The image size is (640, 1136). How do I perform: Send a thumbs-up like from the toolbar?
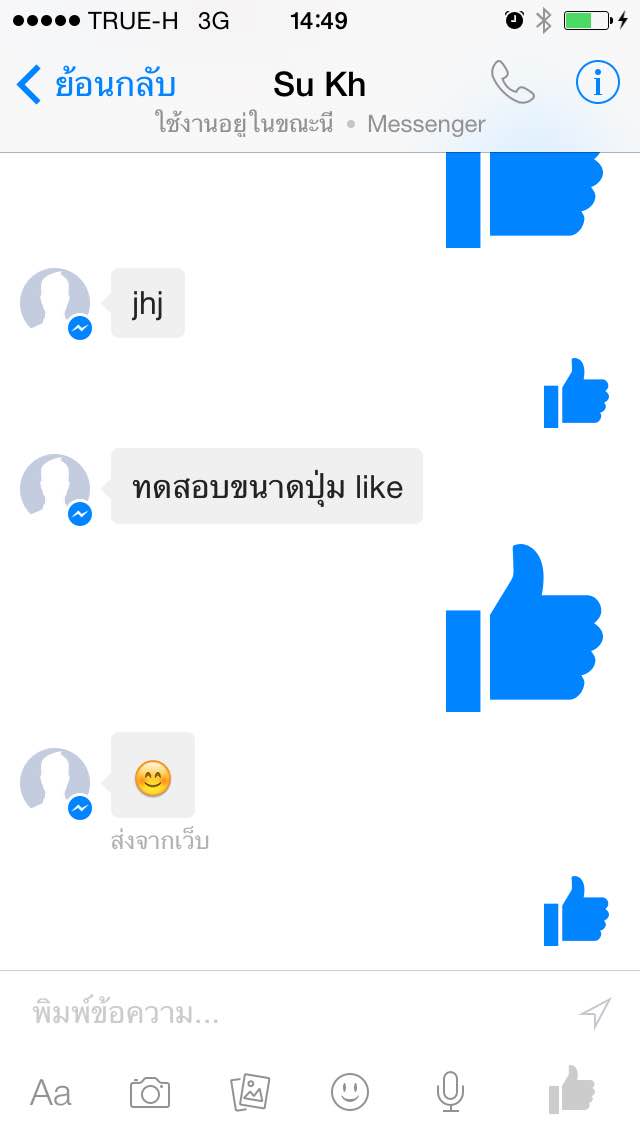tap(571, 1090)
